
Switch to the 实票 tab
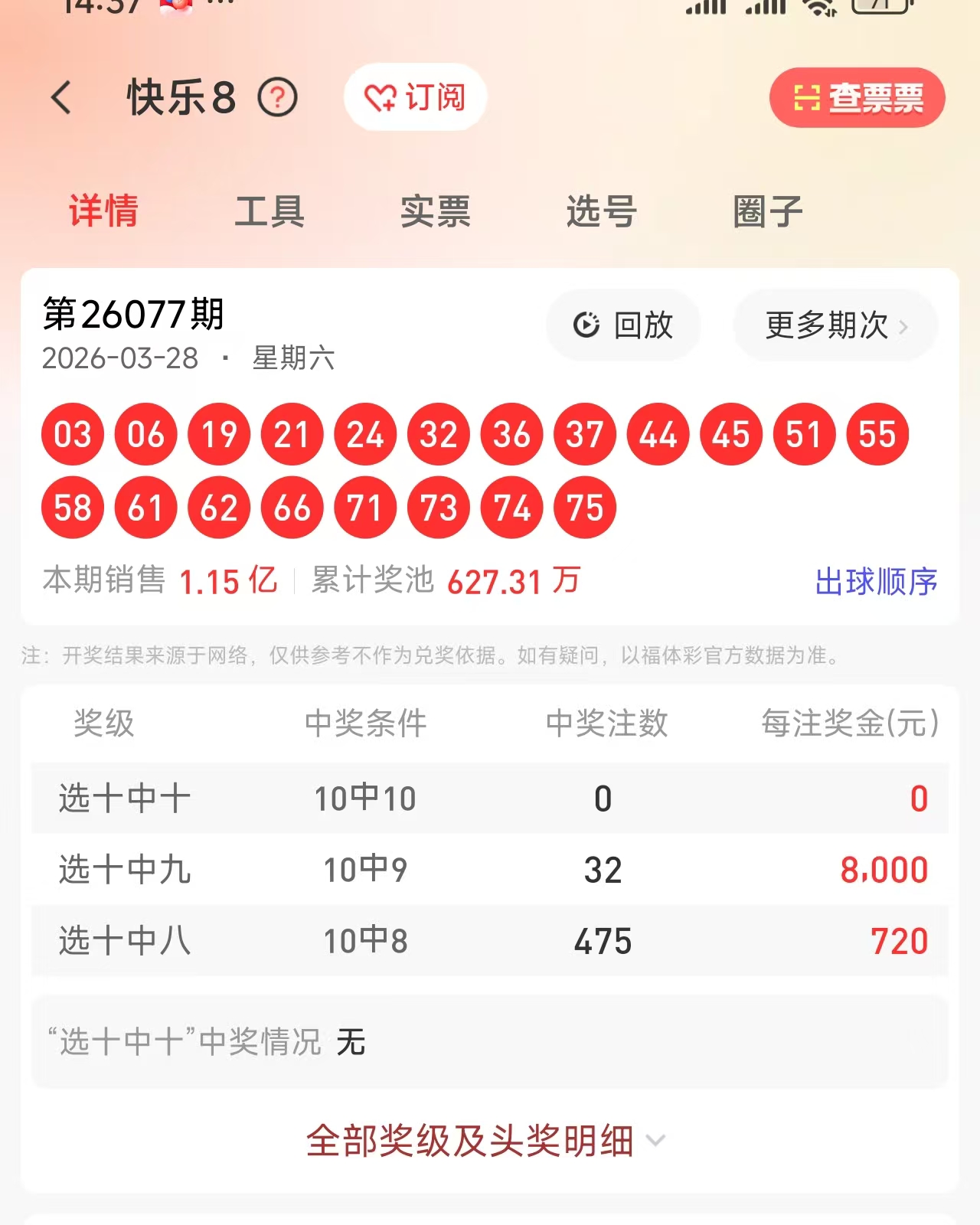(x=436, y=211)
